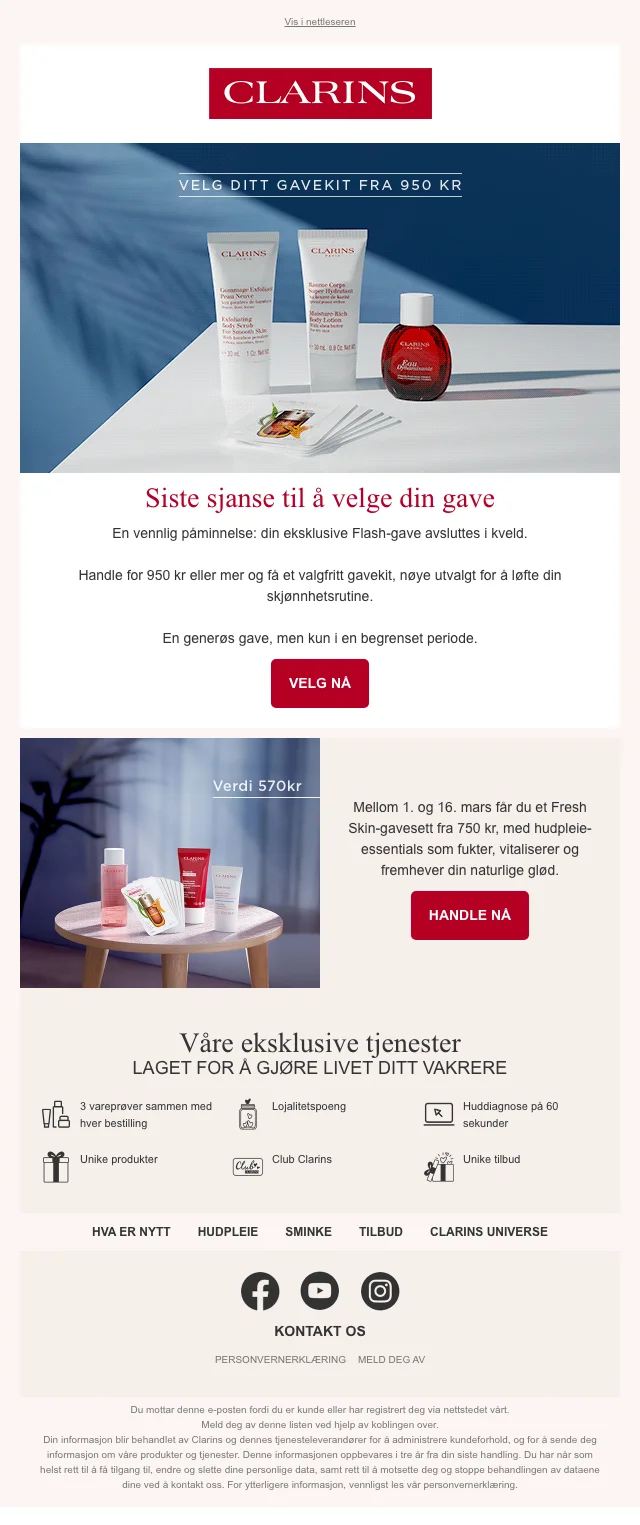Visit CLARINS UNIVERSE
640x1525 pixels.
[489, 1232]
